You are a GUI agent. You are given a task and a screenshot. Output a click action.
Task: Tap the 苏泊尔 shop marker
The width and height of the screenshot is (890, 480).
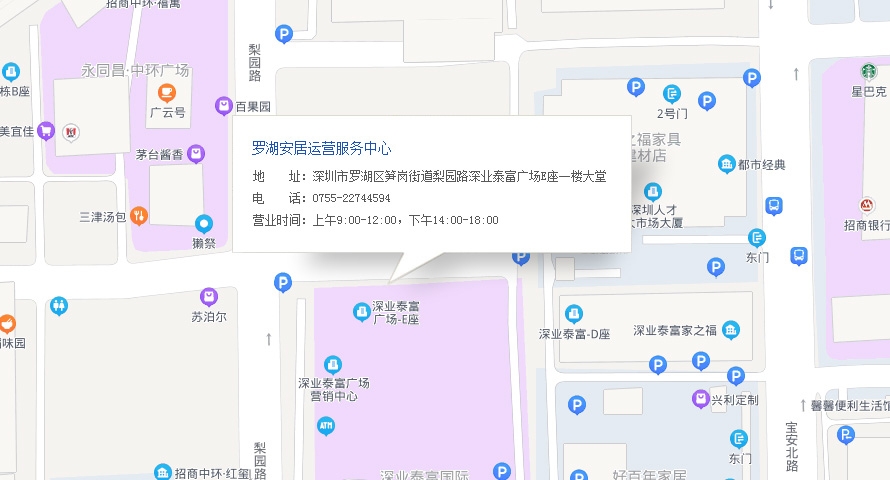(x=209, y=297)
